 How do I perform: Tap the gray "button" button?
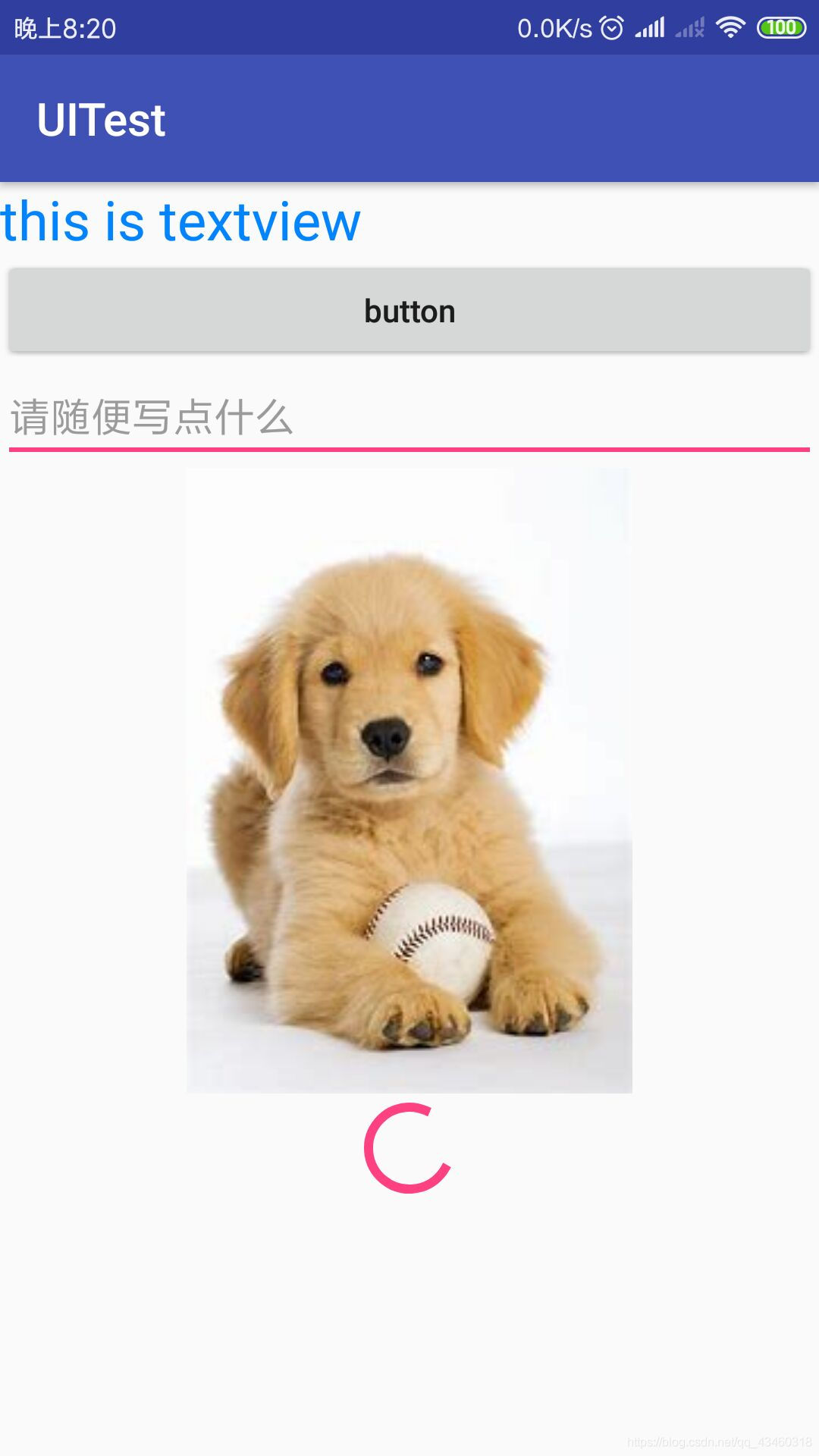pyautogui.click(x=409, y=310)
